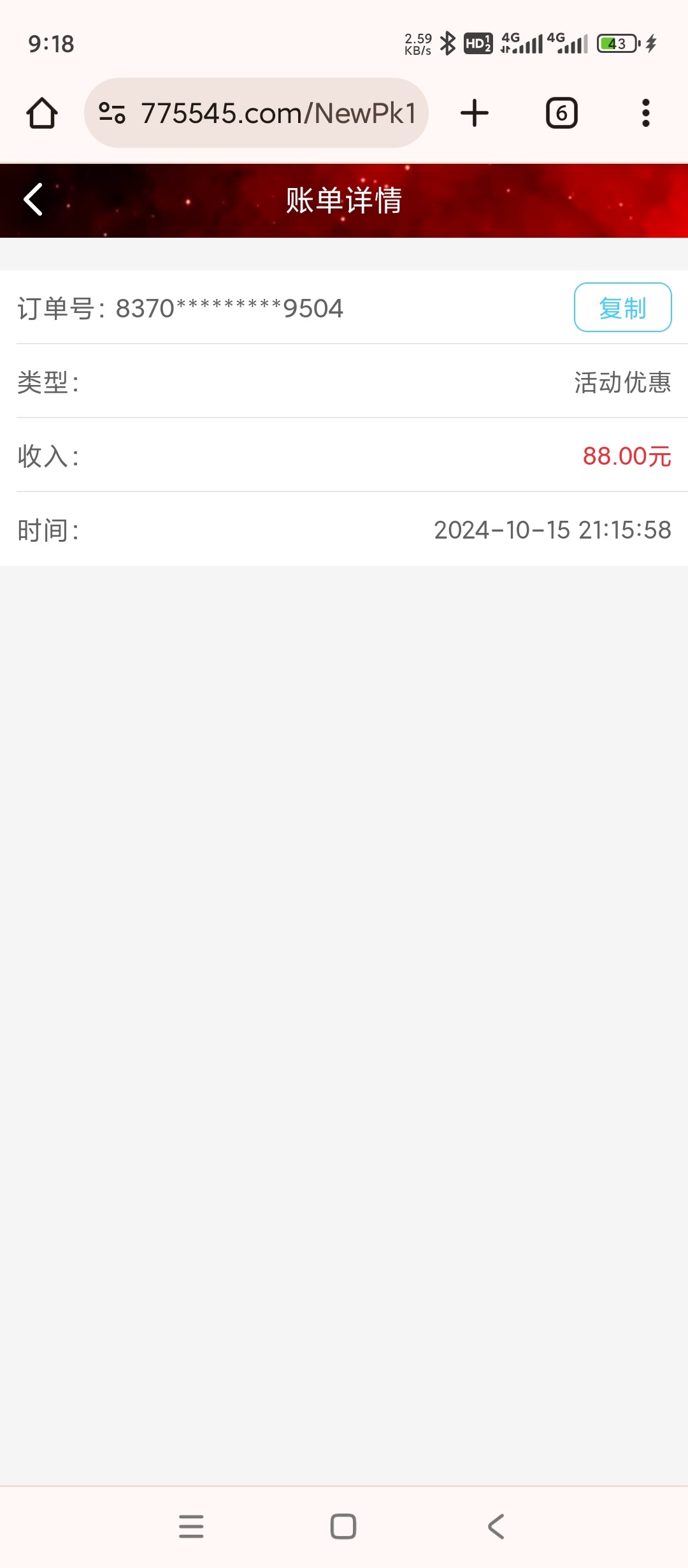
Task: Go to the phone home screen
Action: [x=343, y=1527]
